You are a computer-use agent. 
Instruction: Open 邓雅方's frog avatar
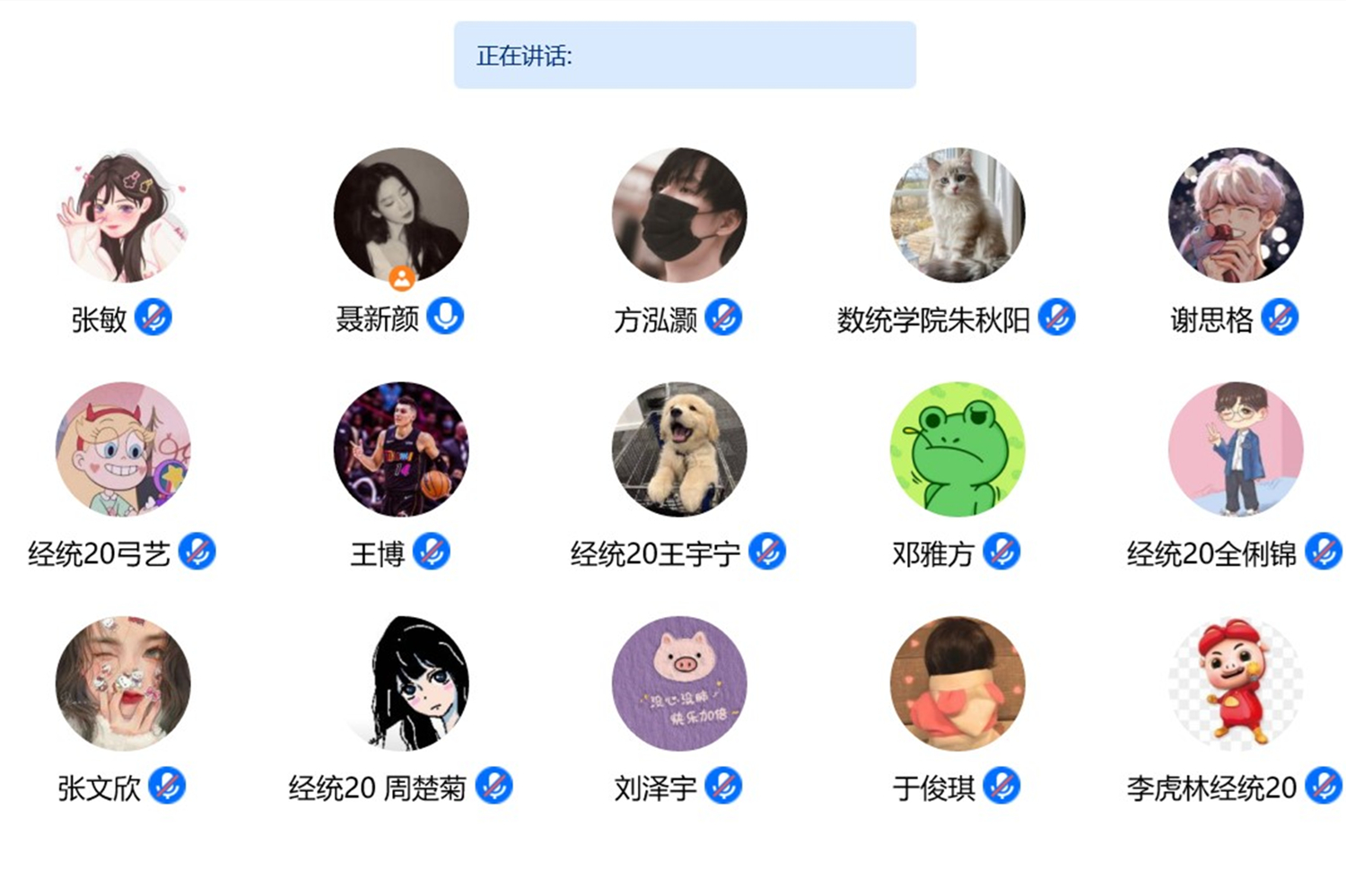[x=957, y=449]
